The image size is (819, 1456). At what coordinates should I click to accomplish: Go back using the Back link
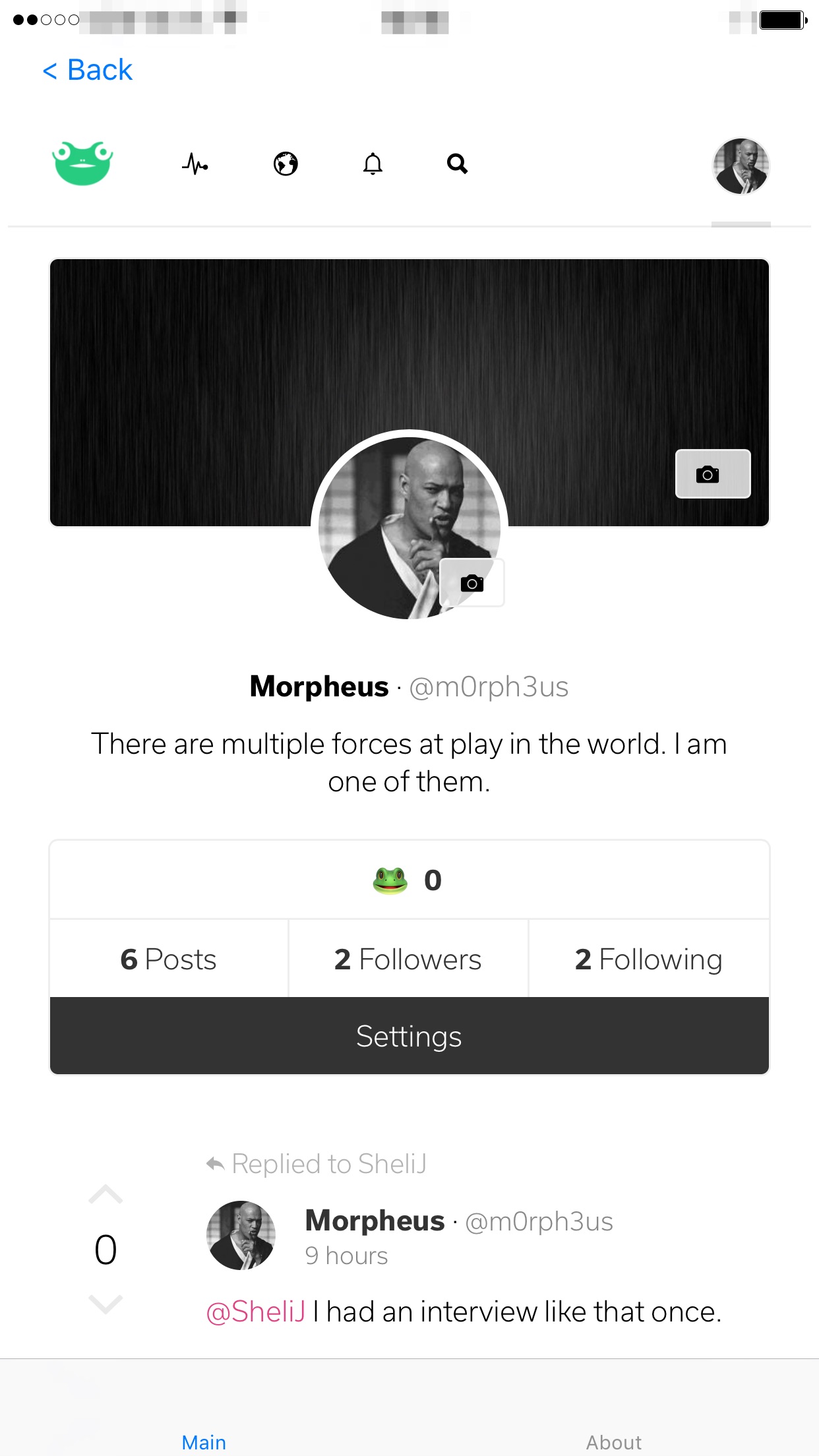(x=87, y=70)
